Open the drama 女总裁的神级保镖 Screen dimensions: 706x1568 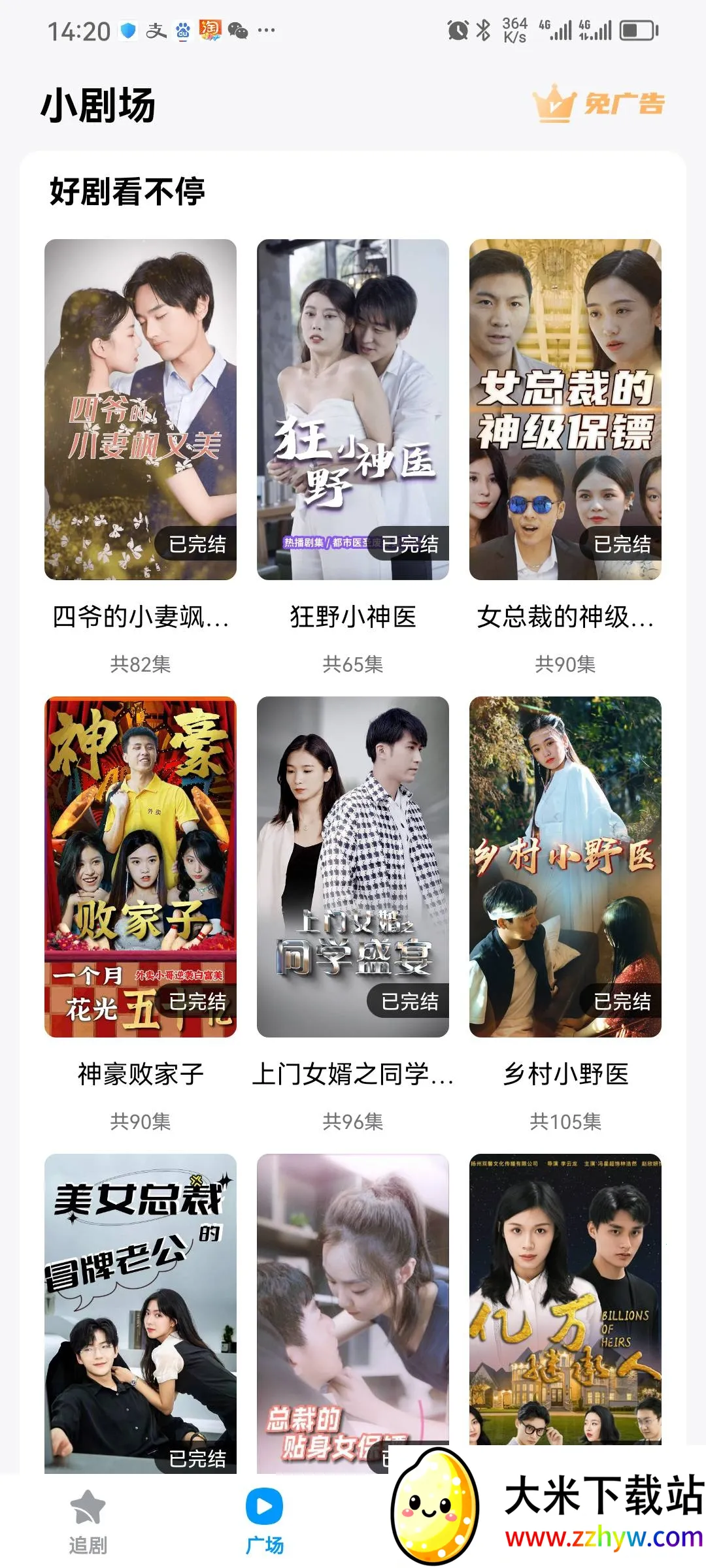(565, 410)
